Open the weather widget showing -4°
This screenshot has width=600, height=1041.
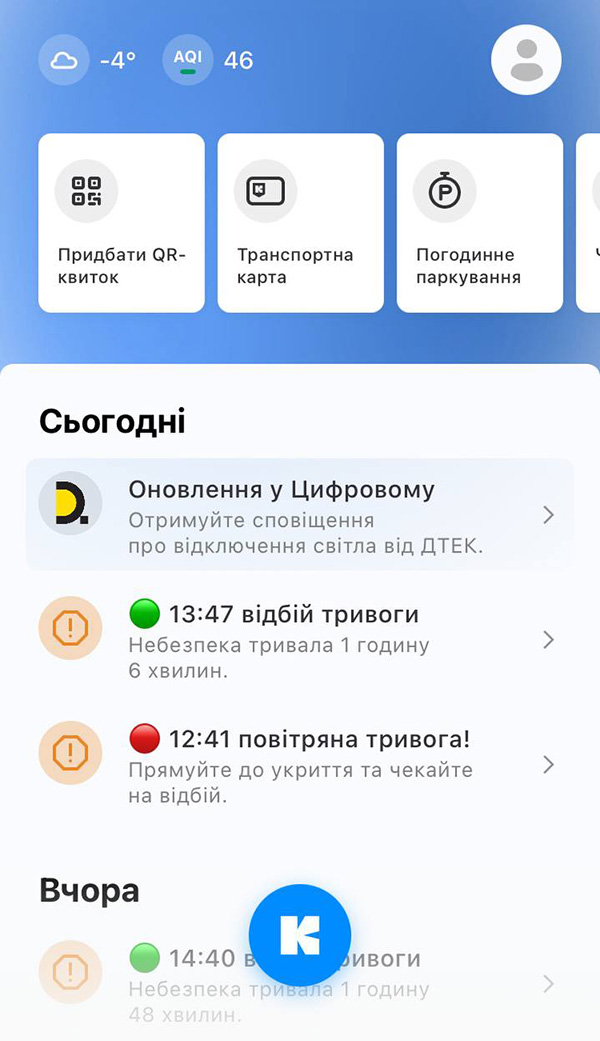(88, 60)
